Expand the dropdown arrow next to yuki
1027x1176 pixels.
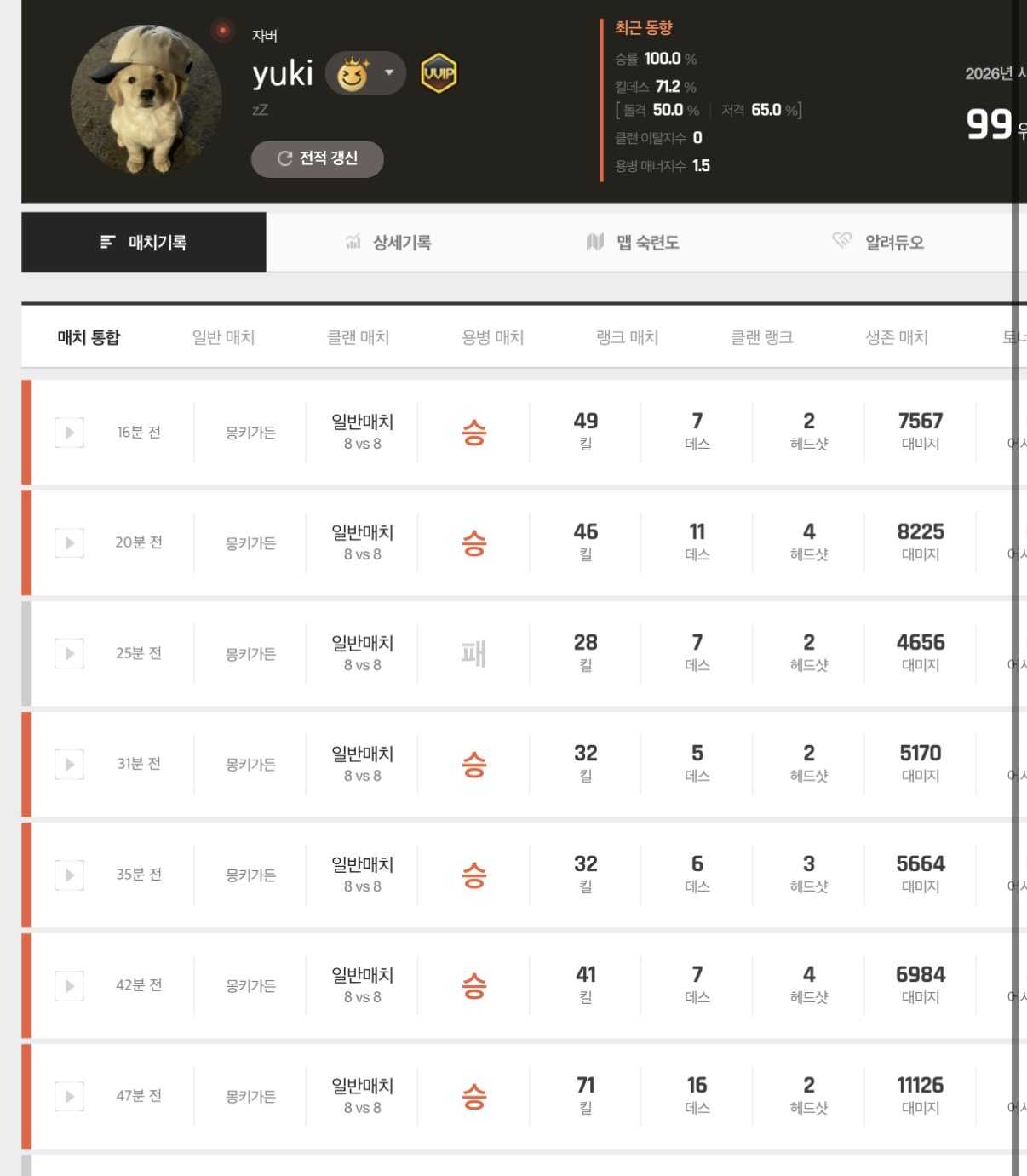pyautogui.click(x=389, y=72)
